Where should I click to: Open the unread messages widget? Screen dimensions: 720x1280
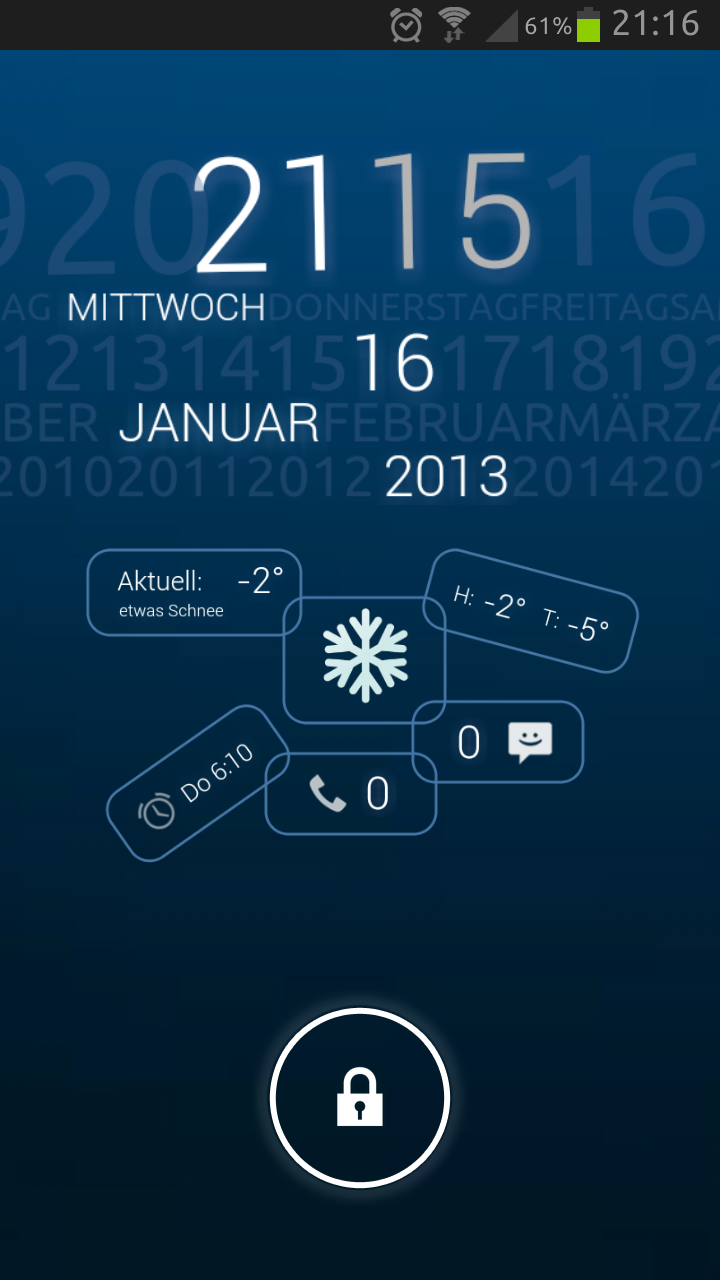tap(498, 742)
